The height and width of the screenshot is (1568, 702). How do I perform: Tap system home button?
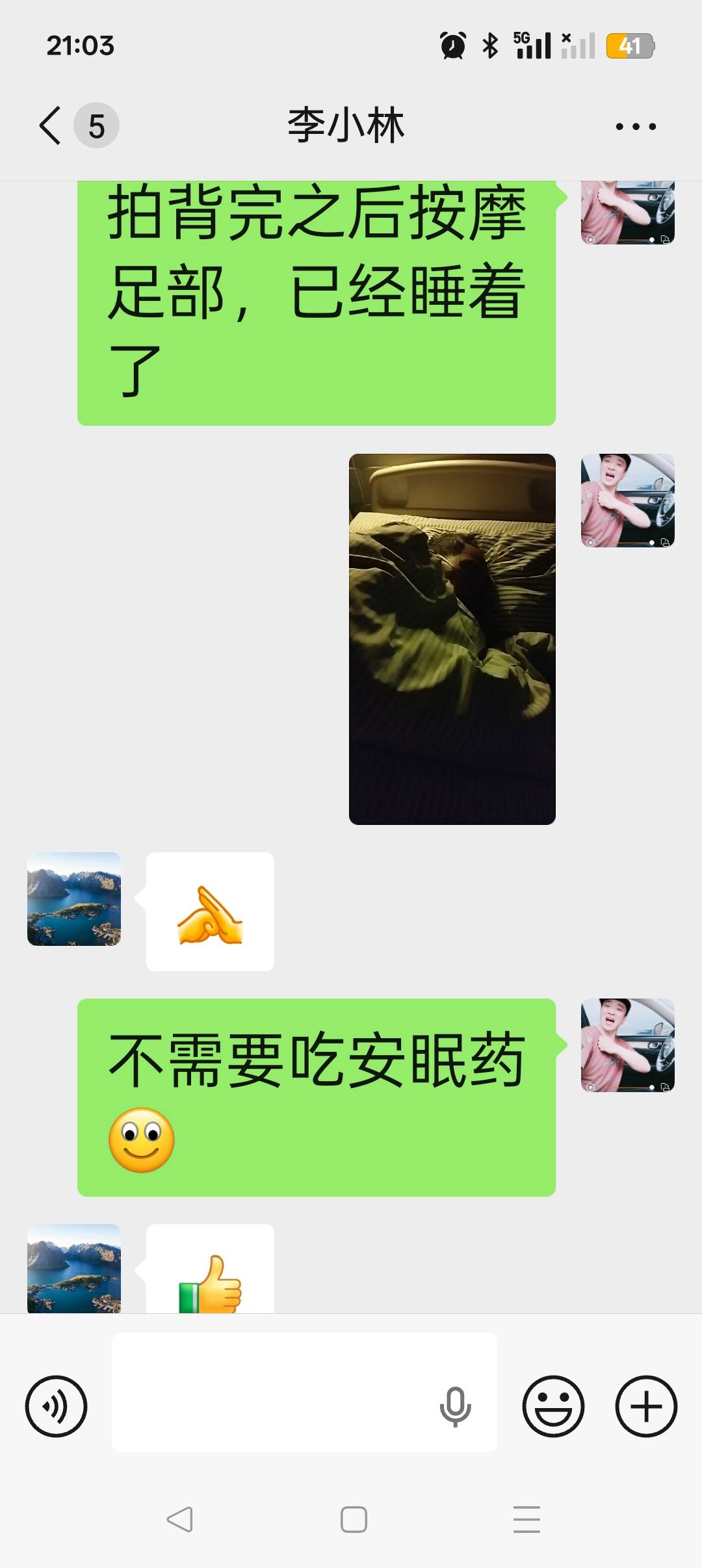pyautogui.click(x=354, y=1519)
